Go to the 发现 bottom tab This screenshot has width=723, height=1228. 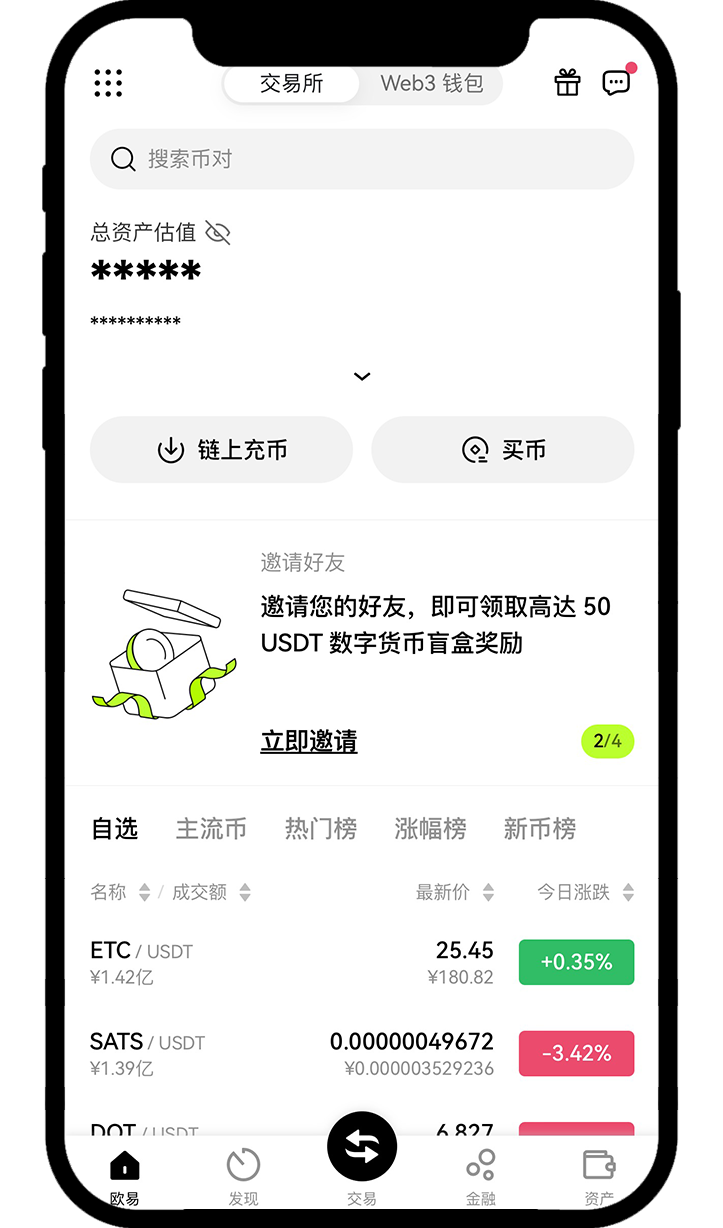(x=243, y=1176)
